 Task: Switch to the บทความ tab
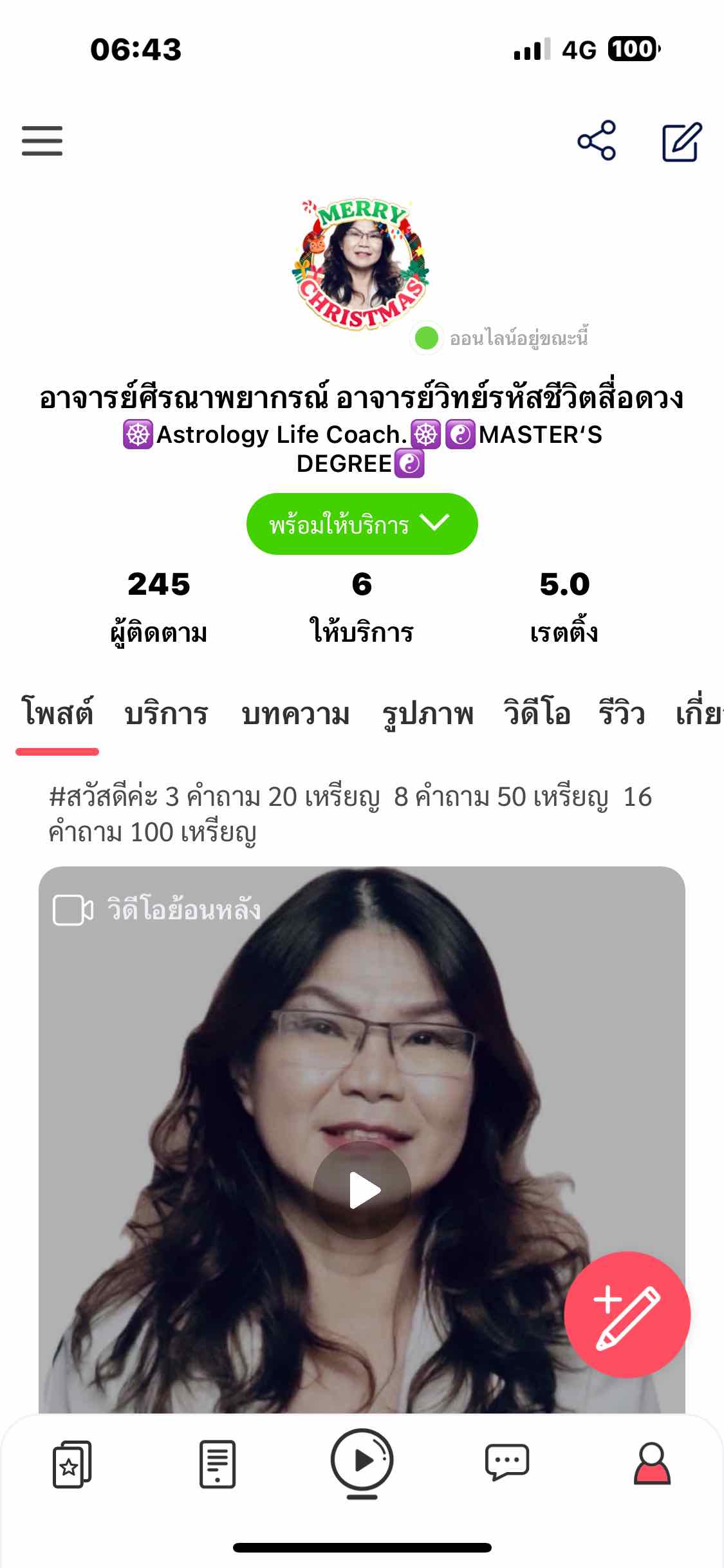pos(295,714)
